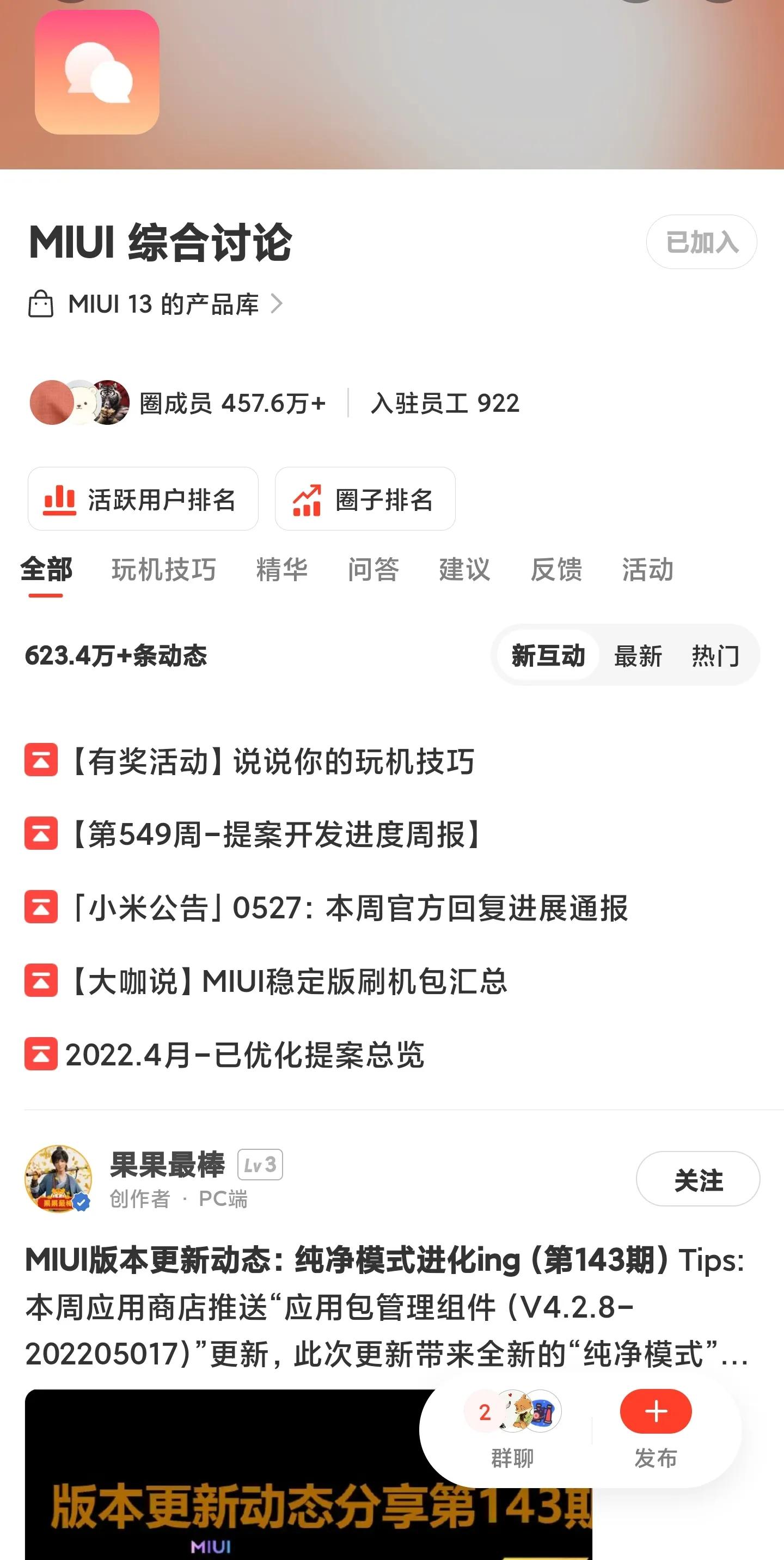The height and width of the screenshot is (1560, 784).
Task: Open the member avatars stack near 圈成员
Action: 79,403
